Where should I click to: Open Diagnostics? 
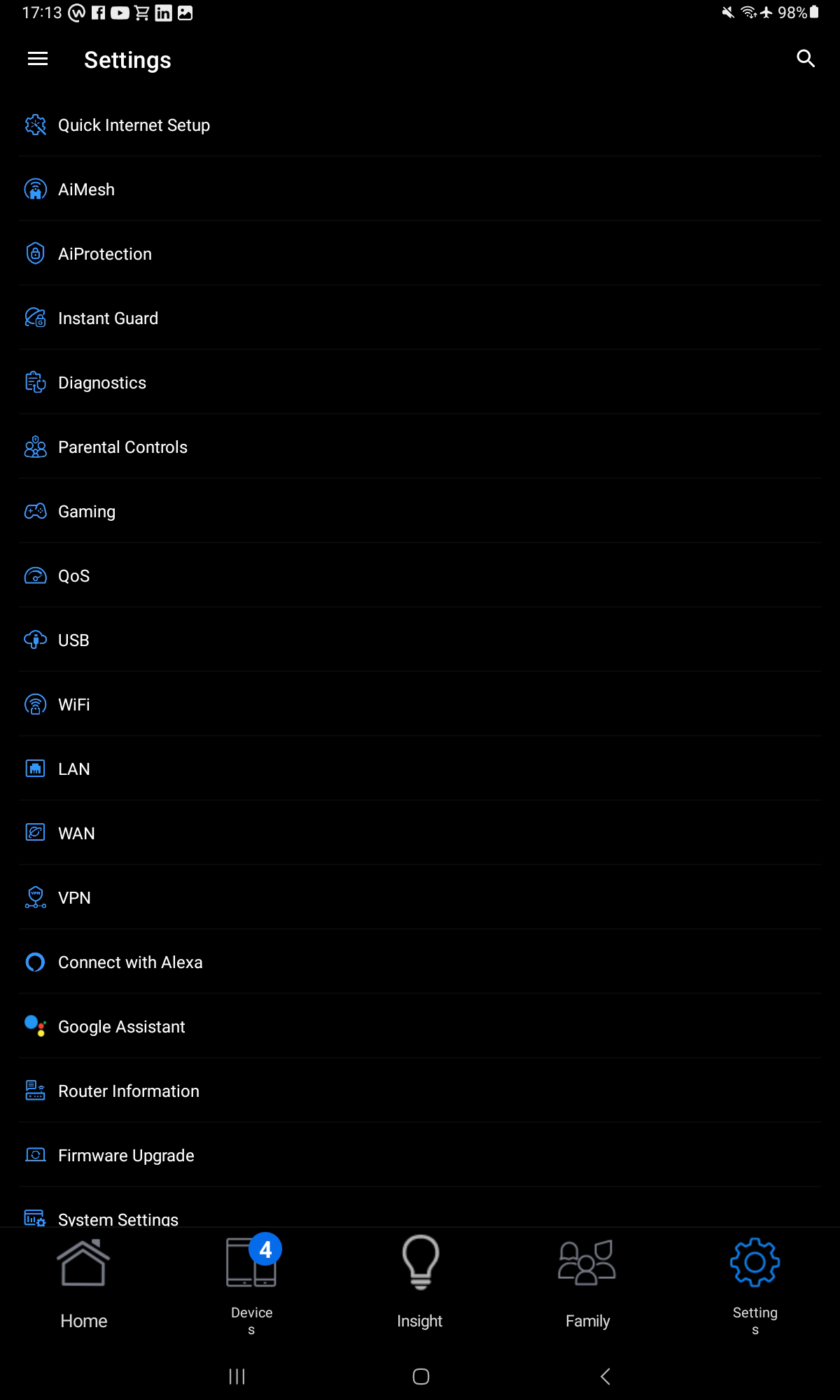click(102, 383)
